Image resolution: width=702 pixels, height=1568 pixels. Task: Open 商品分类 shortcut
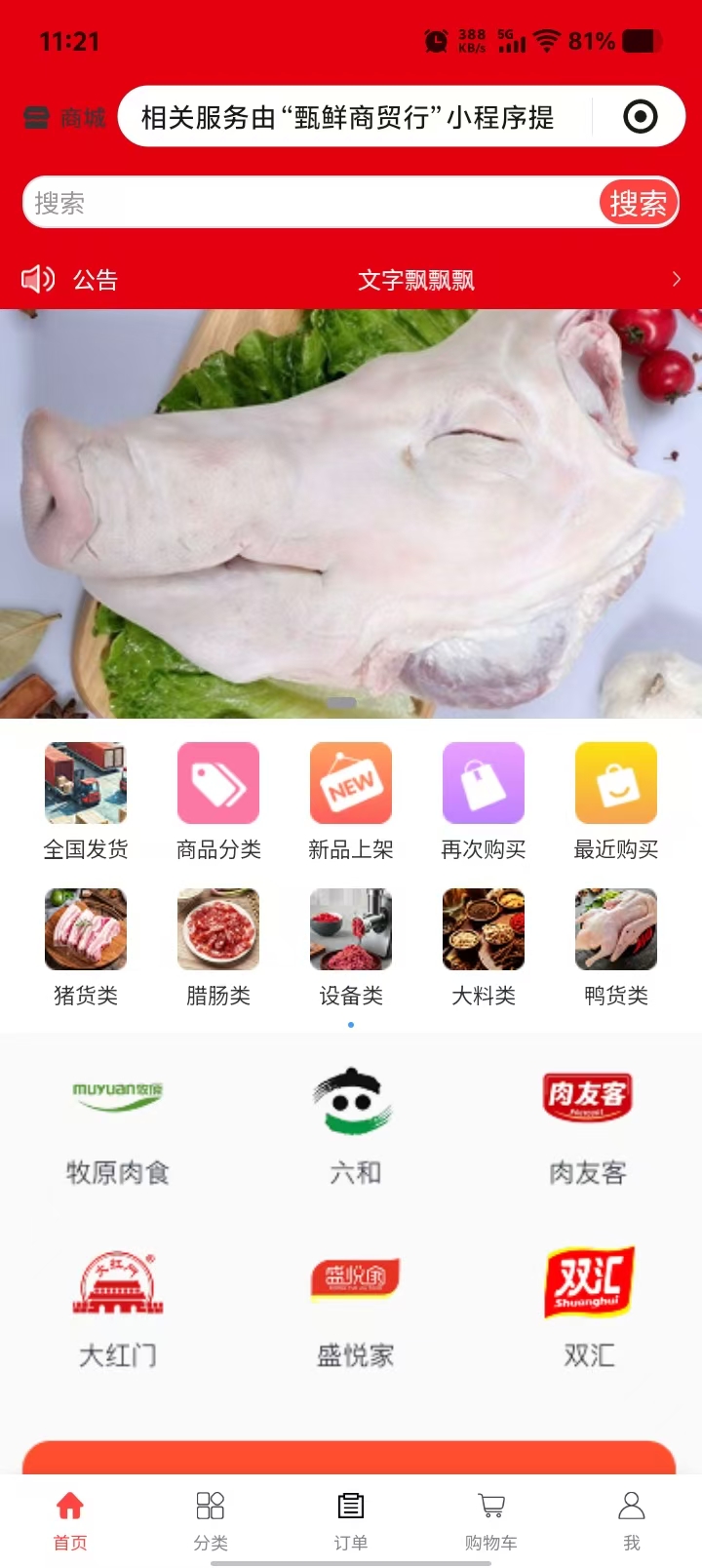click(x=218, y=801)
